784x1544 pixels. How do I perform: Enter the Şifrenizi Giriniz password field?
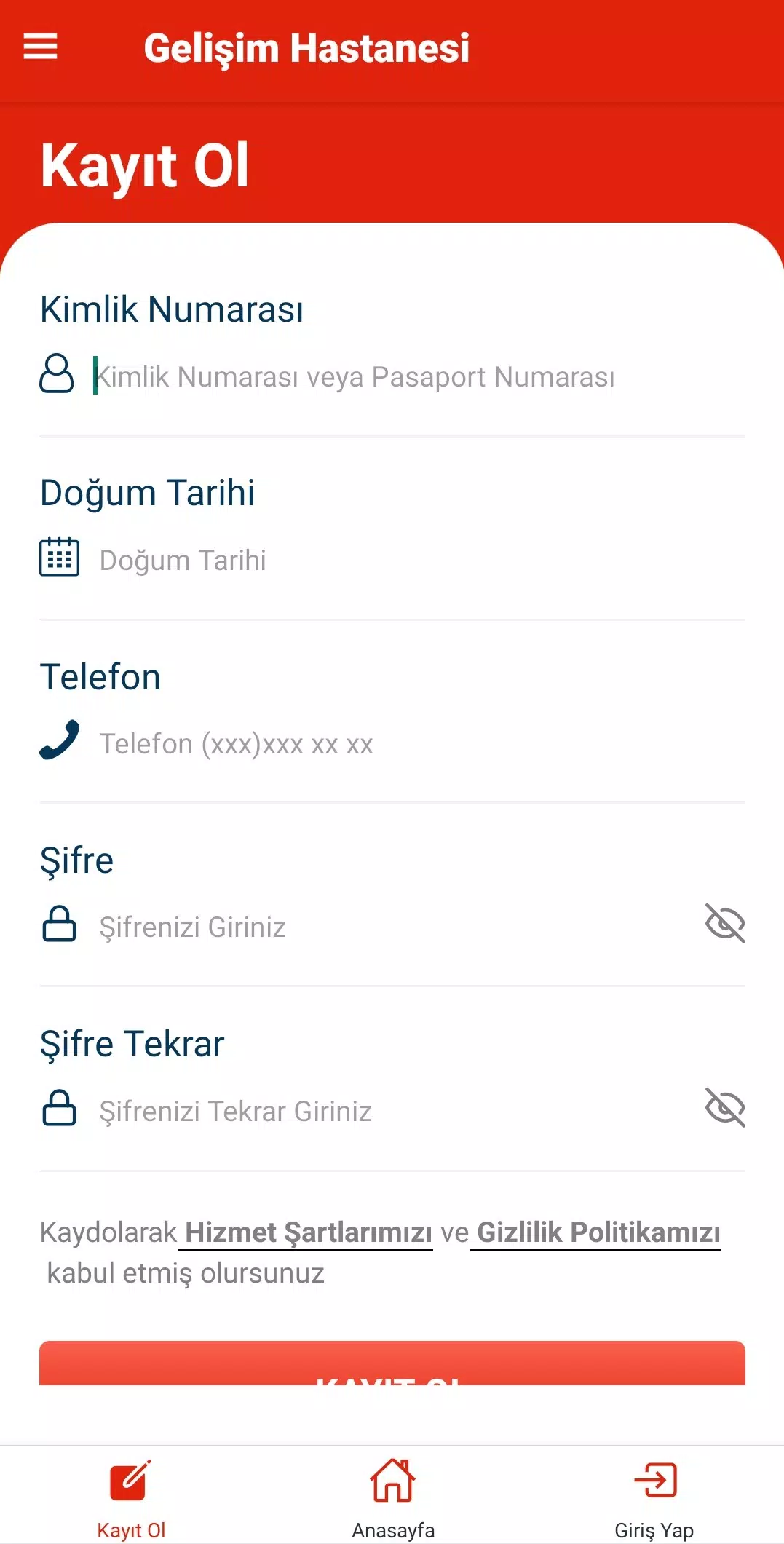(x=397, y=927)
